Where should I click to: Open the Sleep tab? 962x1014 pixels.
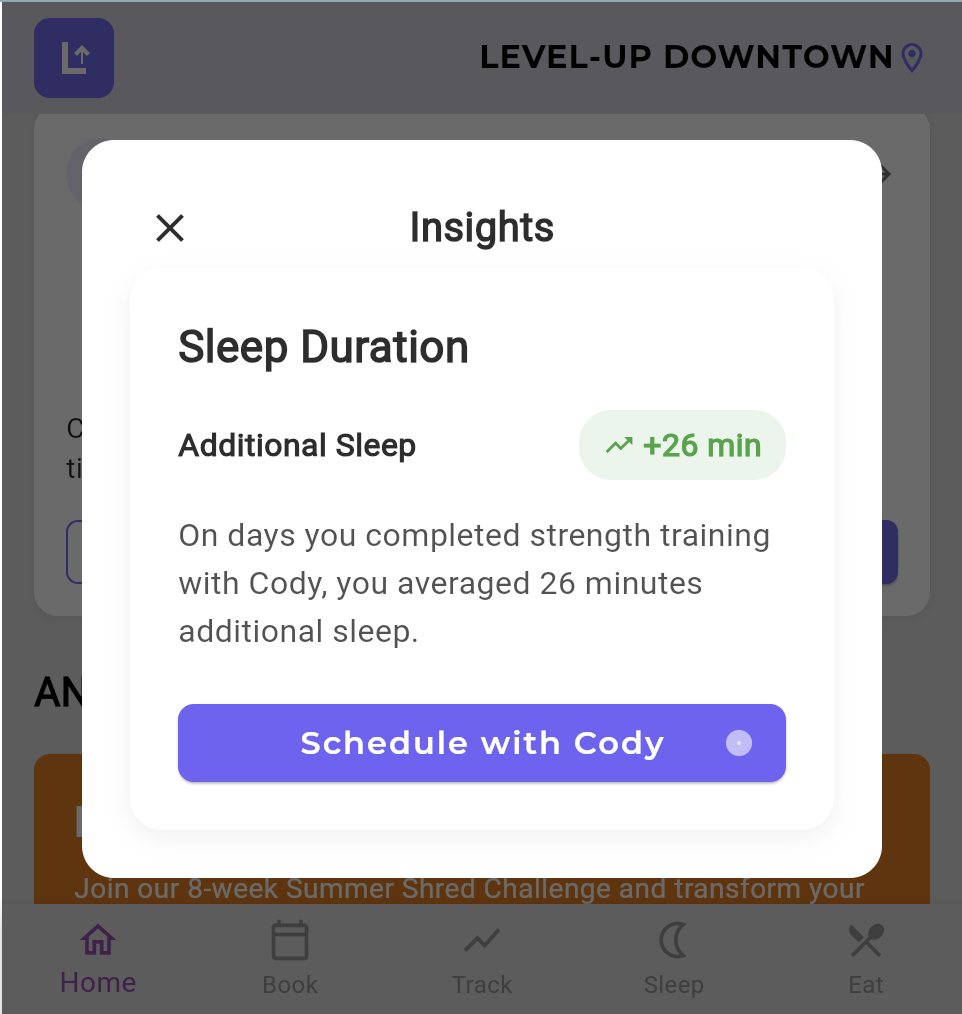(x=673, y=959)
